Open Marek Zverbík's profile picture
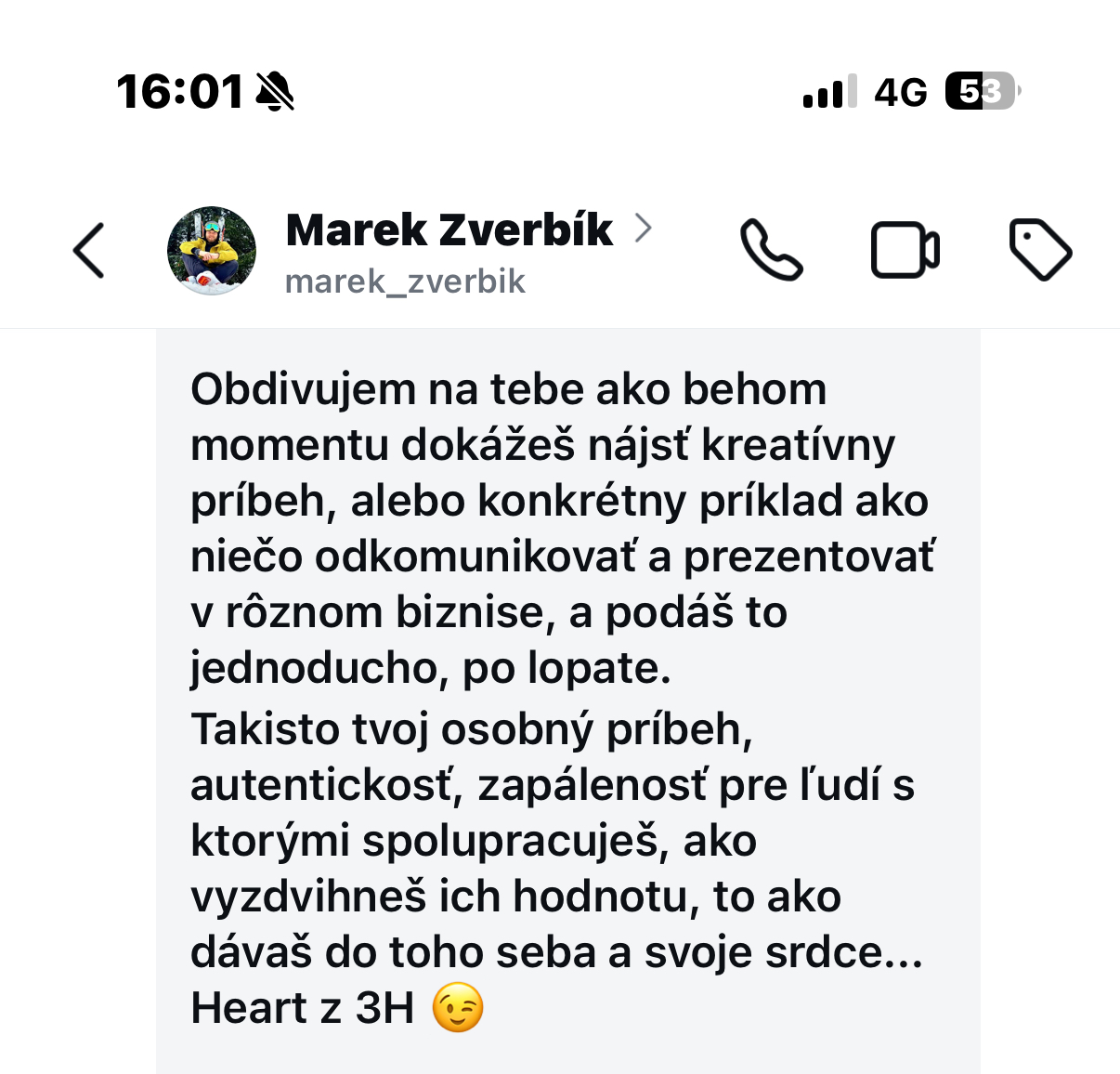The image size is (1120, 1074). pos(212,251)
